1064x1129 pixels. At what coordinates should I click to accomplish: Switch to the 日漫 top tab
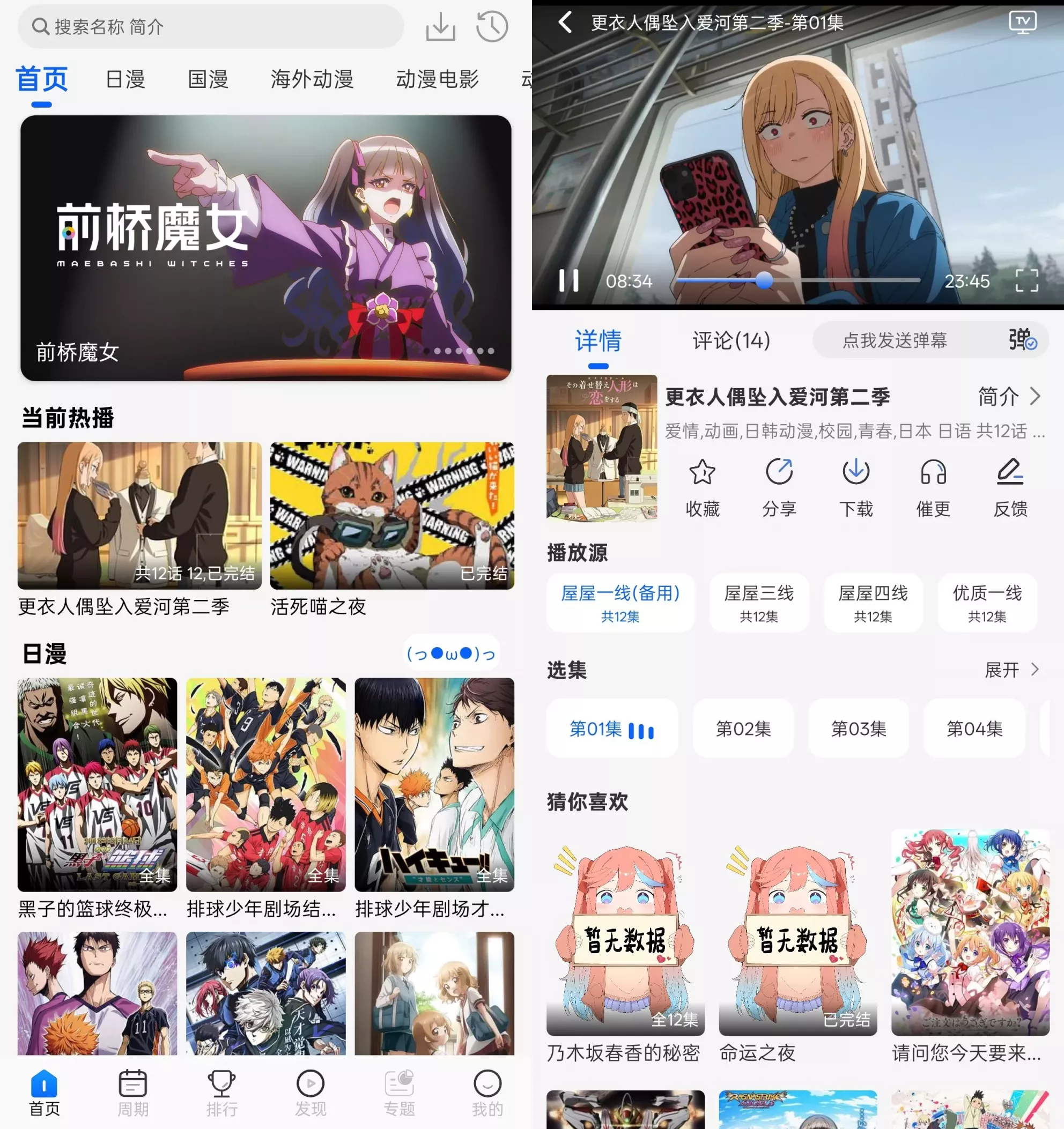125,79
